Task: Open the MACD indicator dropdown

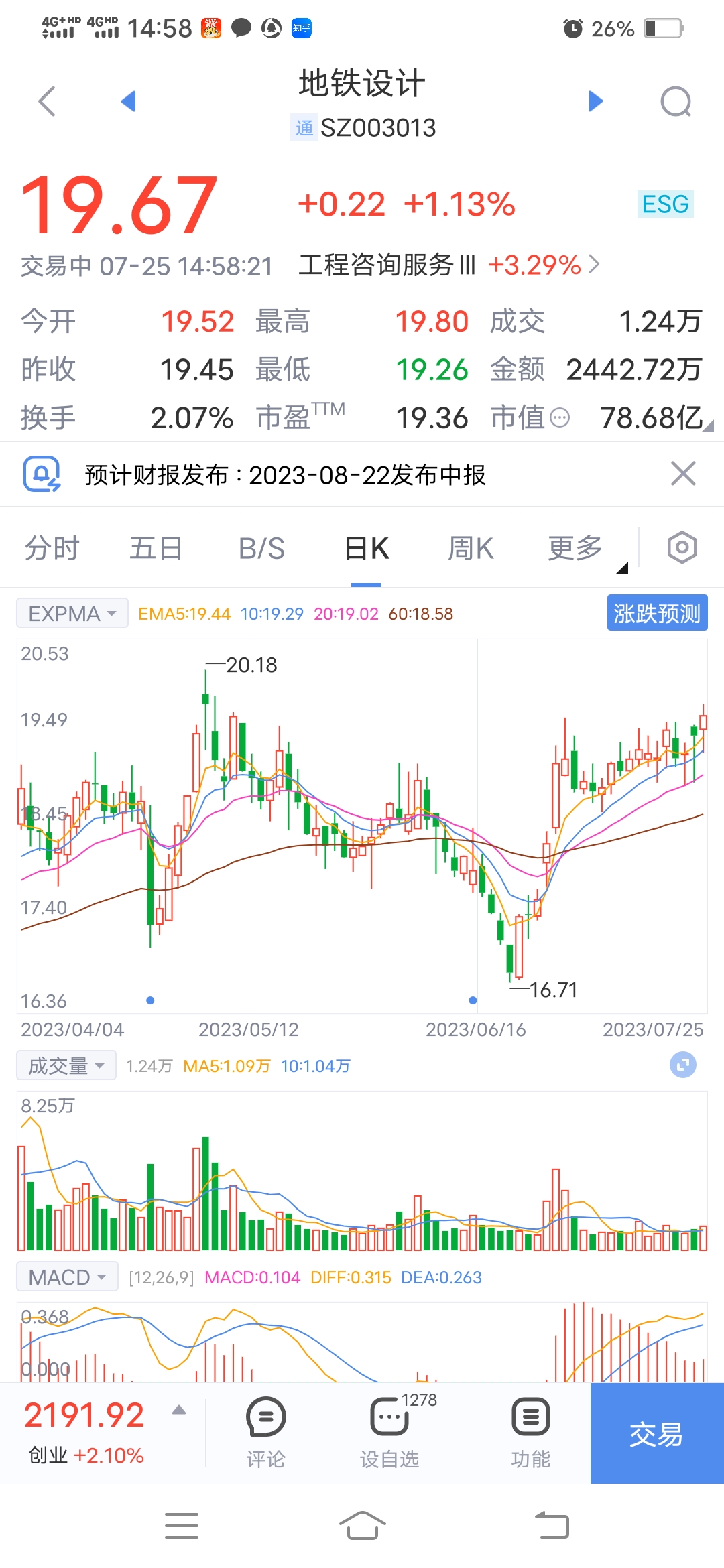Action: click(67, 1277)
